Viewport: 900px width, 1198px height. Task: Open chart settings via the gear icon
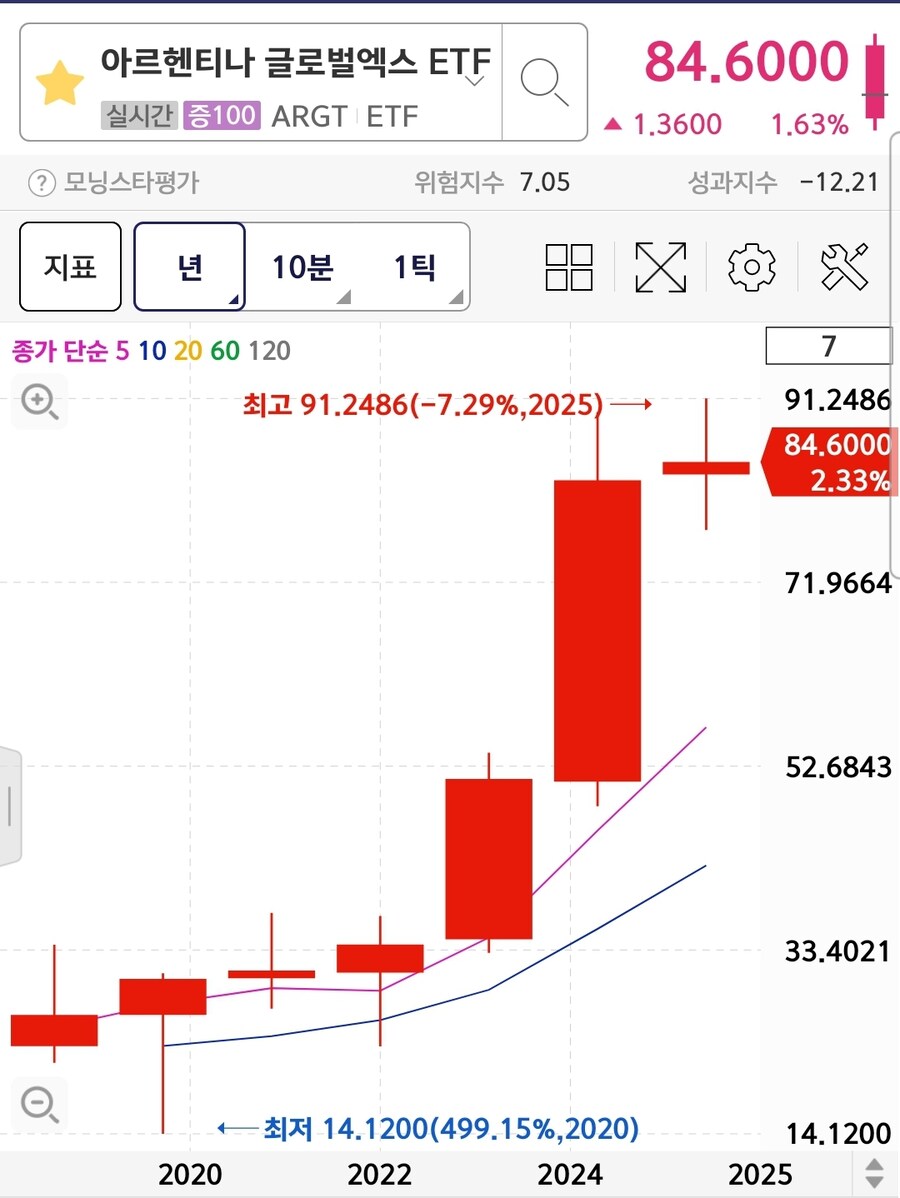click(749, 267)
